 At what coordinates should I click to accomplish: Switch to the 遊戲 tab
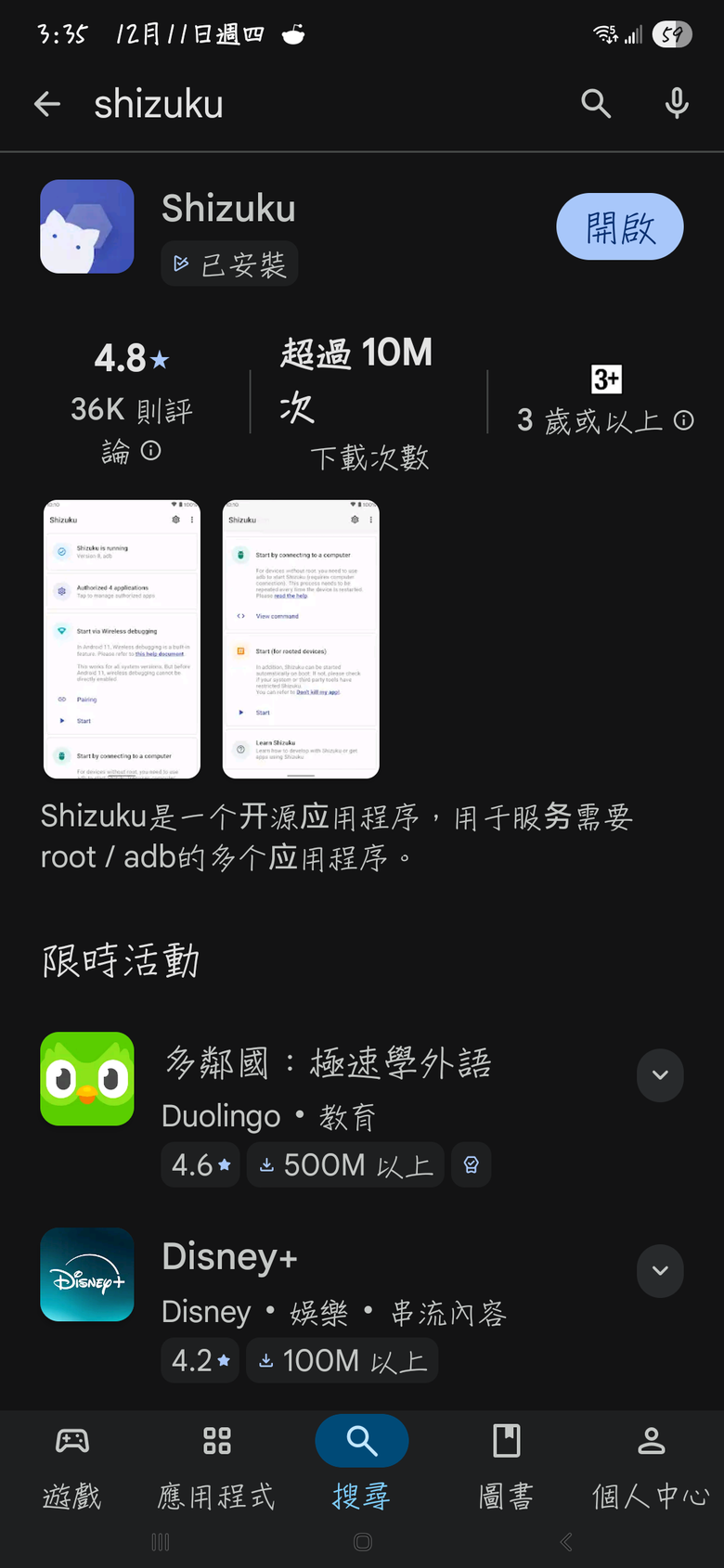click(x=71, y=1463)
